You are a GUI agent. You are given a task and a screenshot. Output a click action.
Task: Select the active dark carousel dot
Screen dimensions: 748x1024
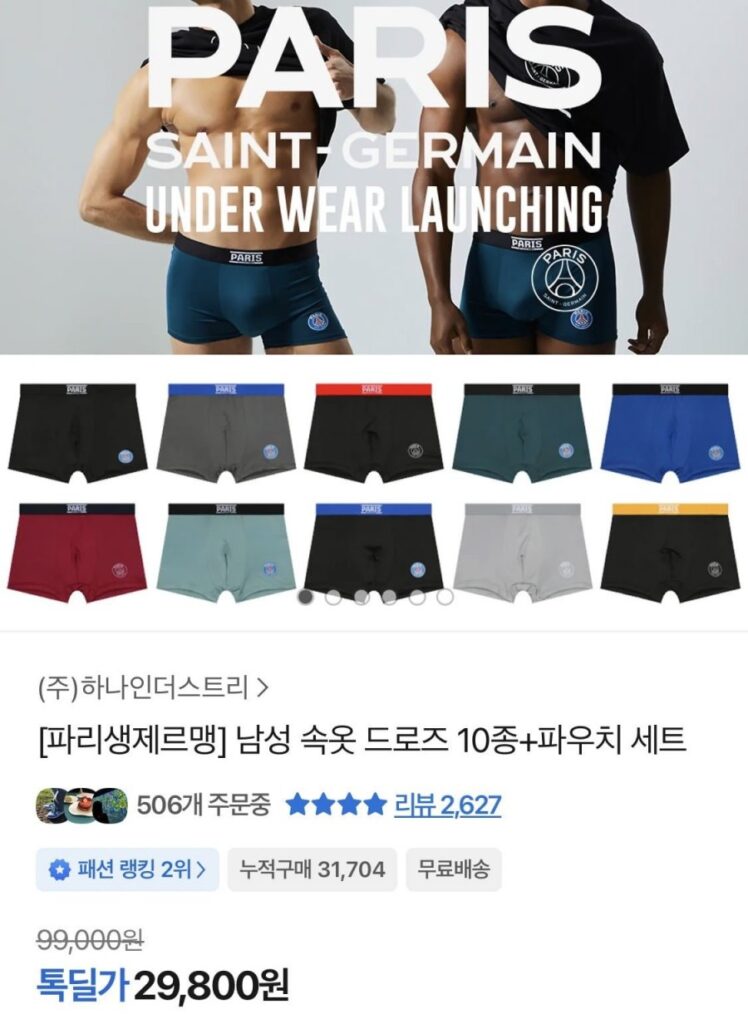(x=305, y=596)
